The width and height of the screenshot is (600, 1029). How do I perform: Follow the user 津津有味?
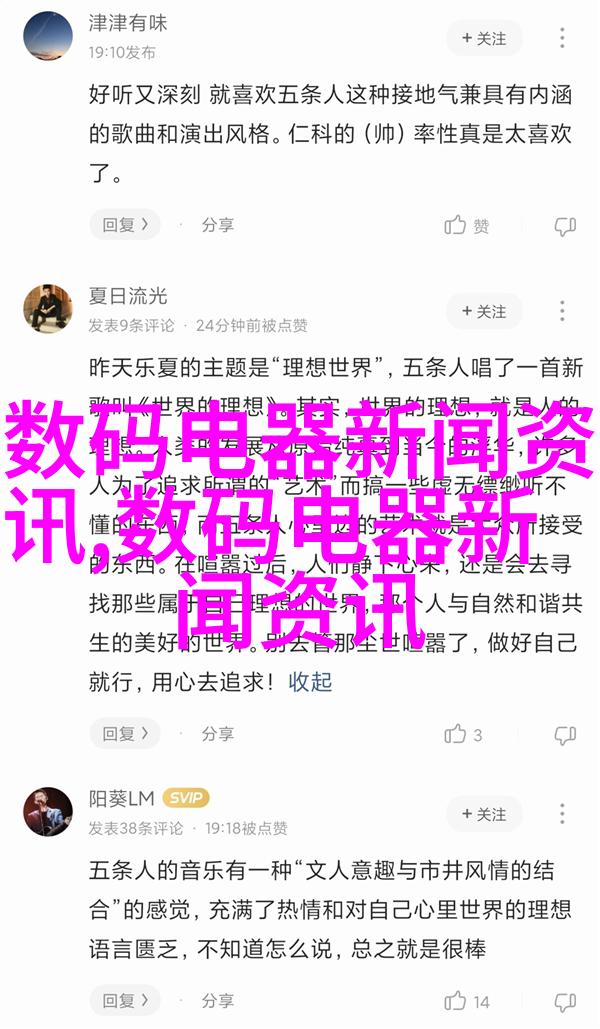pyautogui.click(x=484, y=38)
